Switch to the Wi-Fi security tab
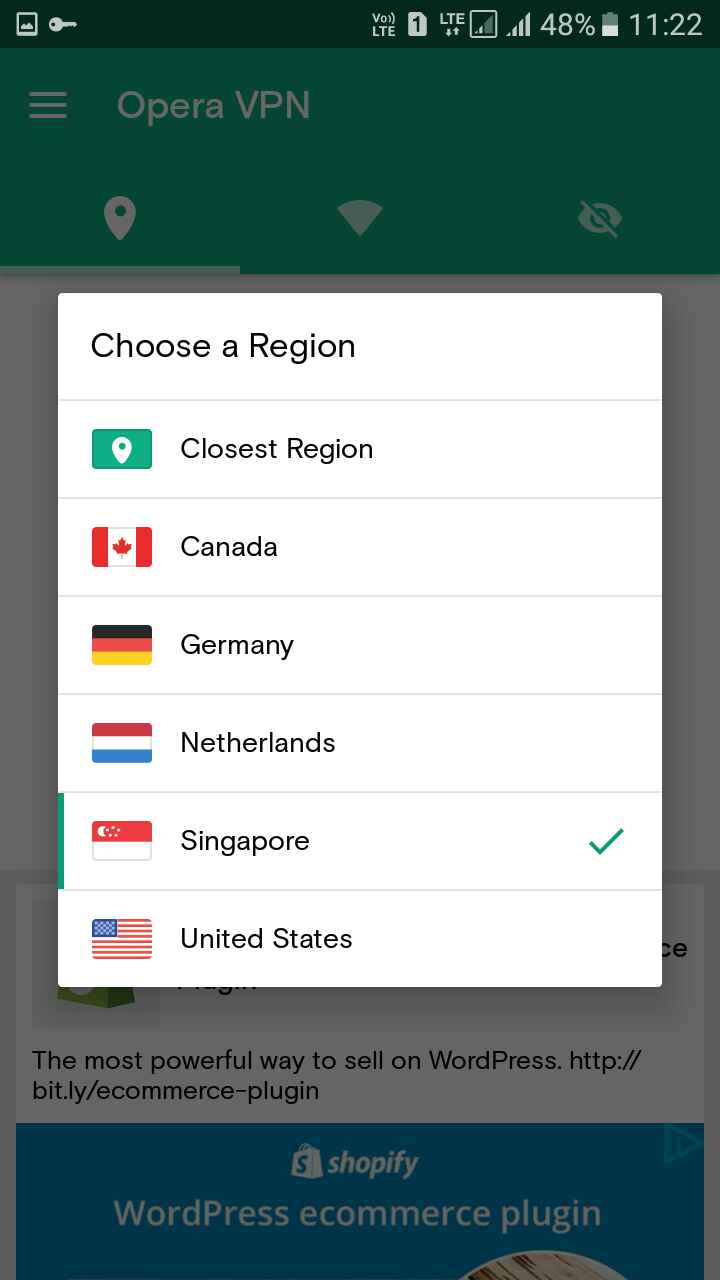 360,219
